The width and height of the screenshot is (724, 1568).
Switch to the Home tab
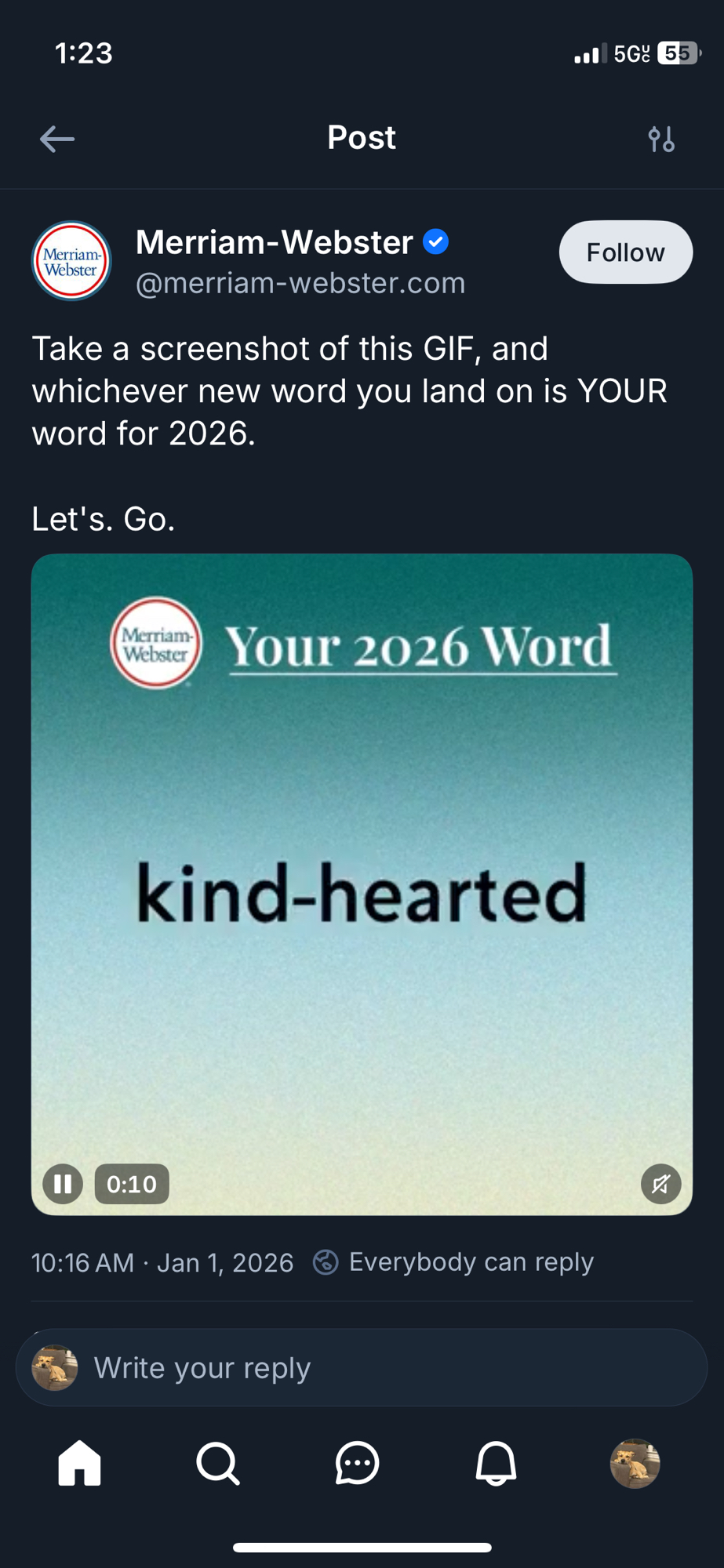pos(79,1463)
